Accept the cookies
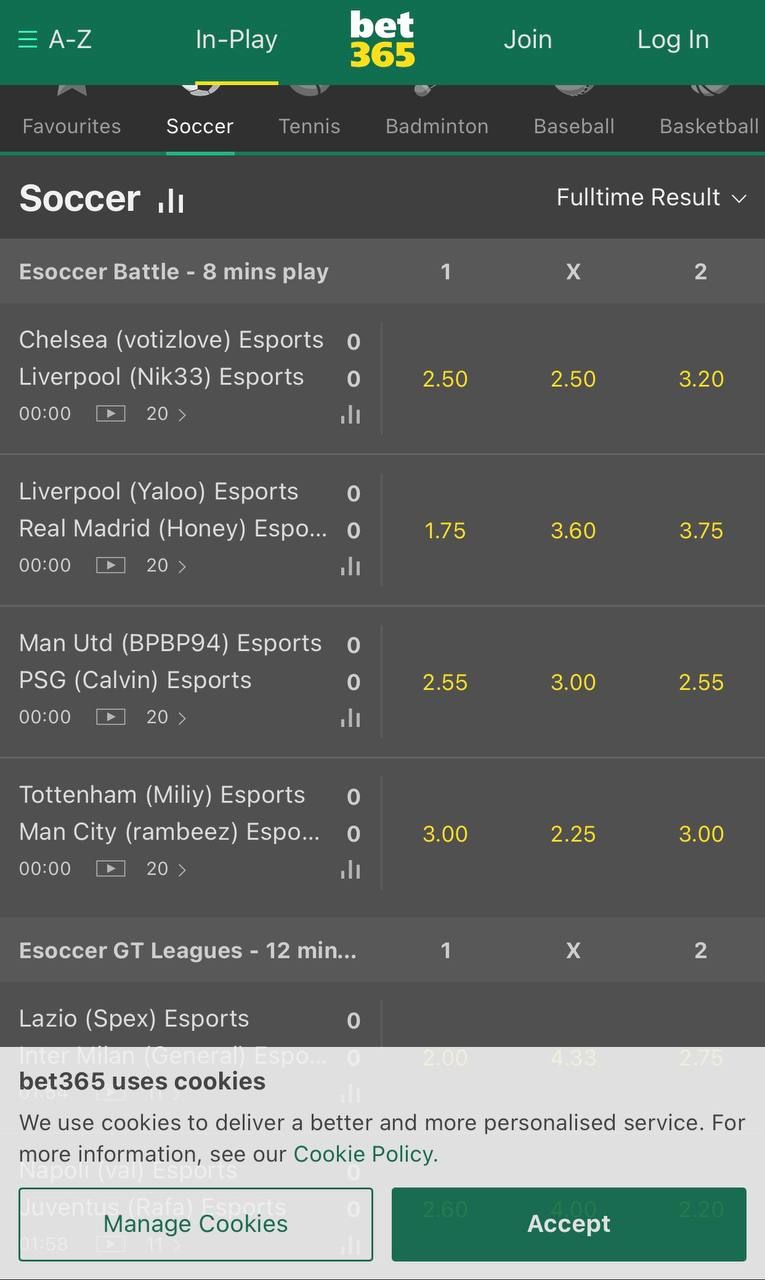The height and width of the screenshot is (1280, 765). (x=569, y=1224)
